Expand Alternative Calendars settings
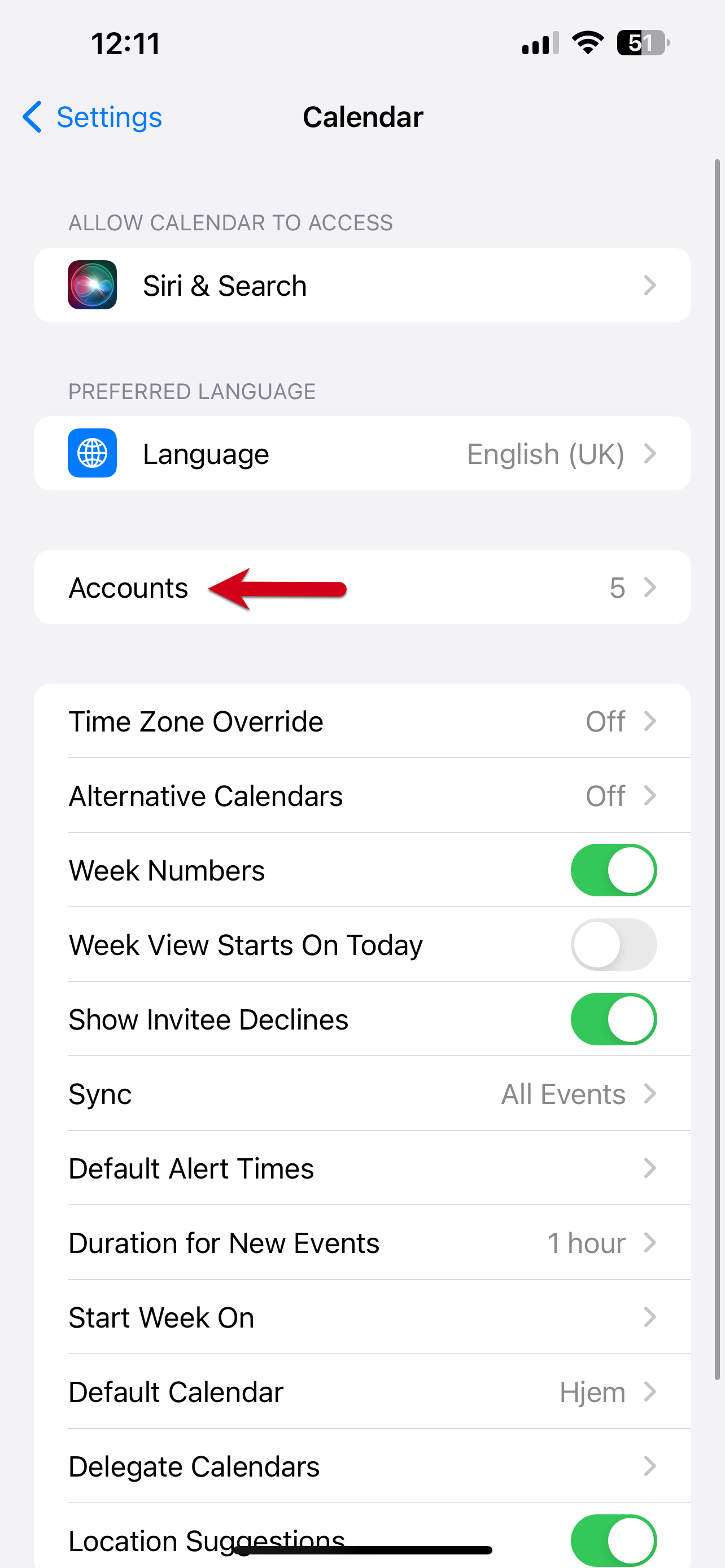The width and height of the screenshot is (725, 1568). (362, 795)
